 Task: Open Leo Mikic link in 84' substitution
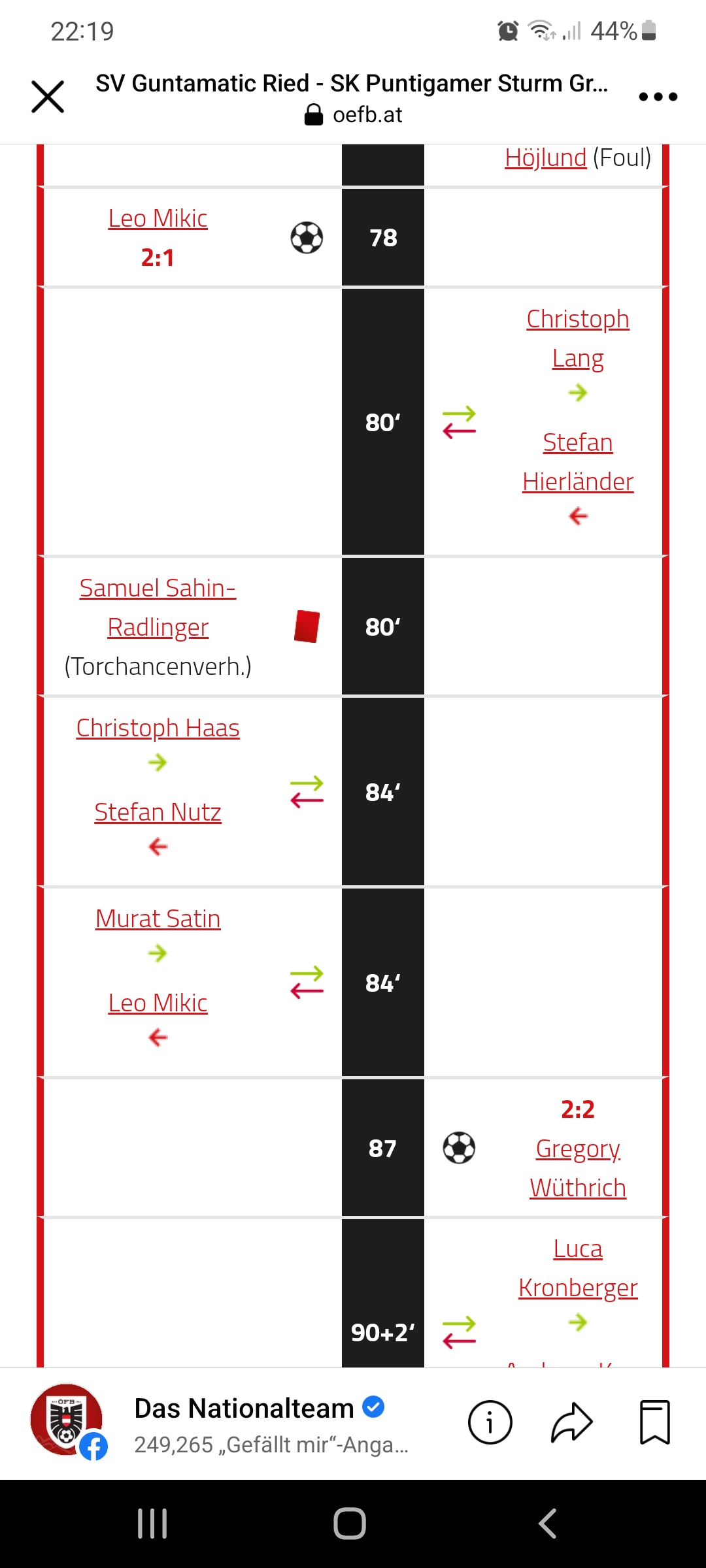158,1003
